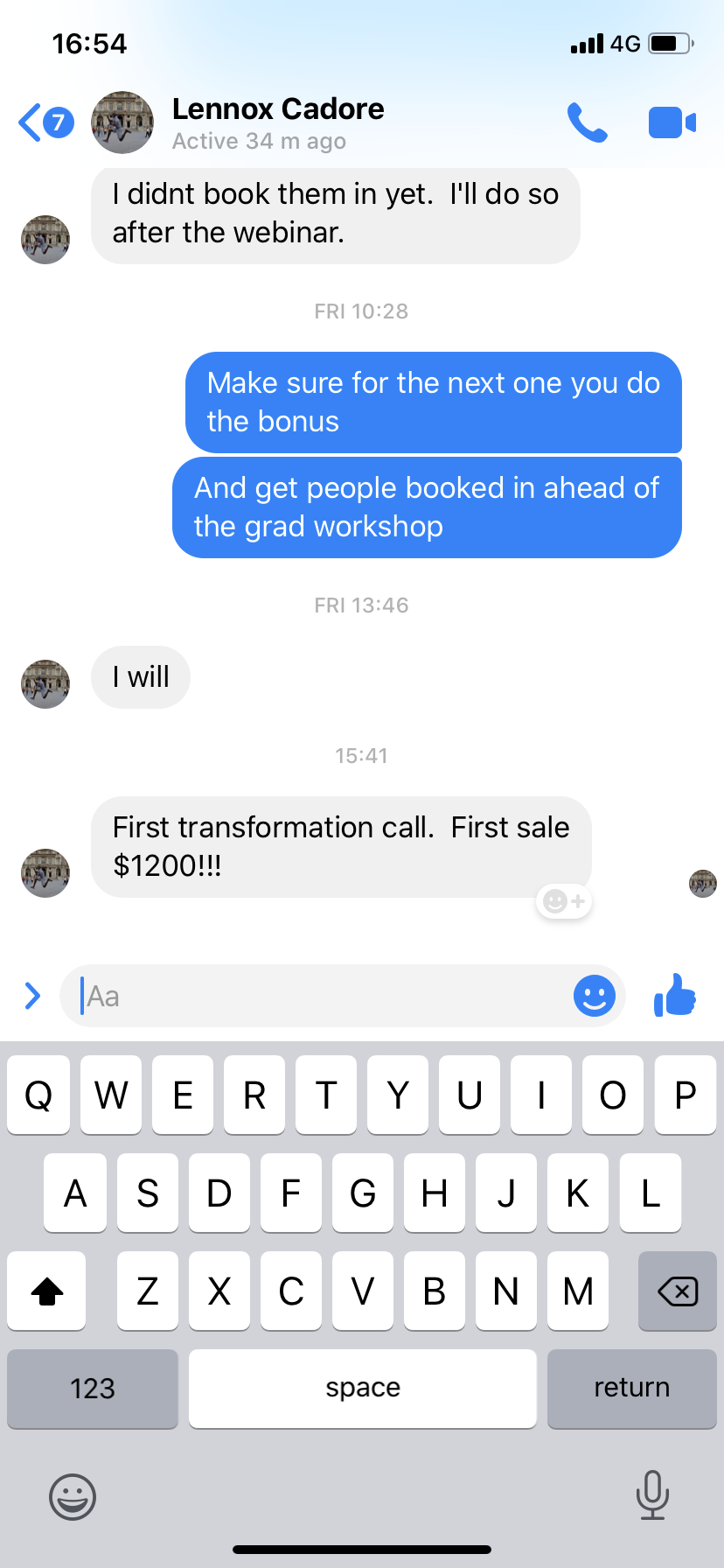Viewport: 724px width, 1568px height.
Task: Tap the keyboard dictation microphone
Action: pos(652,1494)
